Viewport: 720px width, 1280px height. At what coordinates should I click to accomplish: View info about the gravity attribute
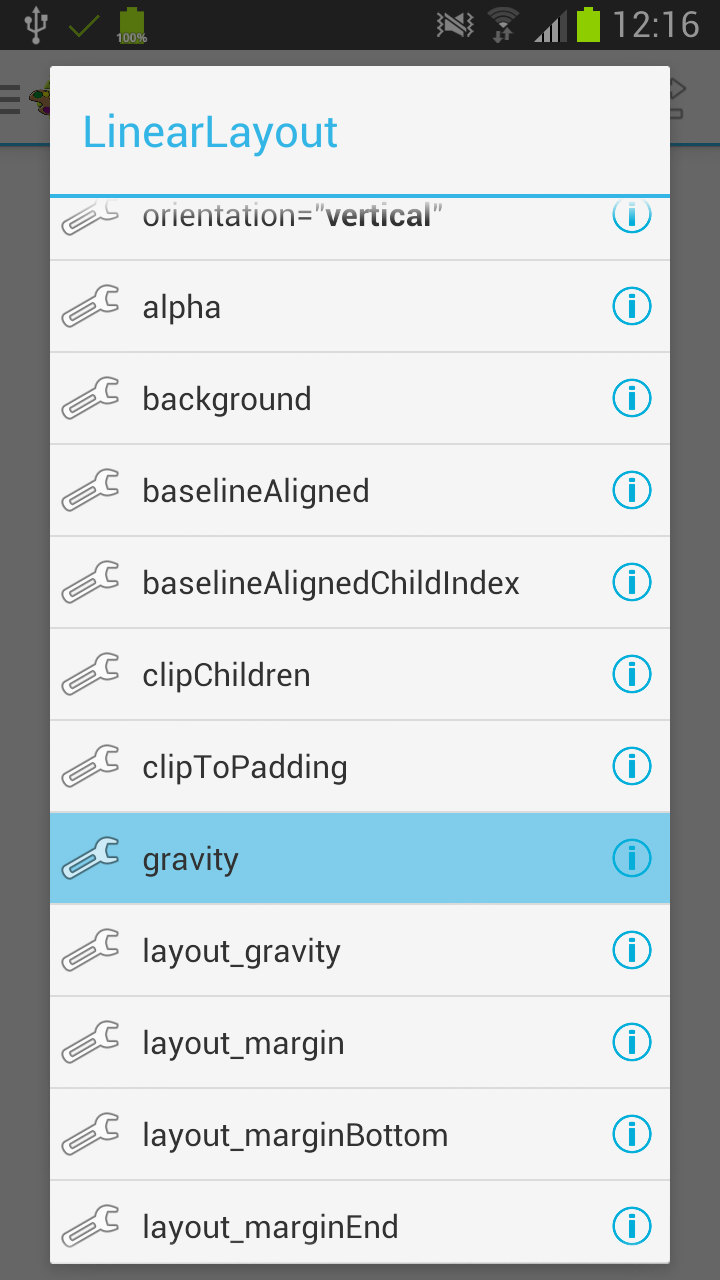coord(631,858)
